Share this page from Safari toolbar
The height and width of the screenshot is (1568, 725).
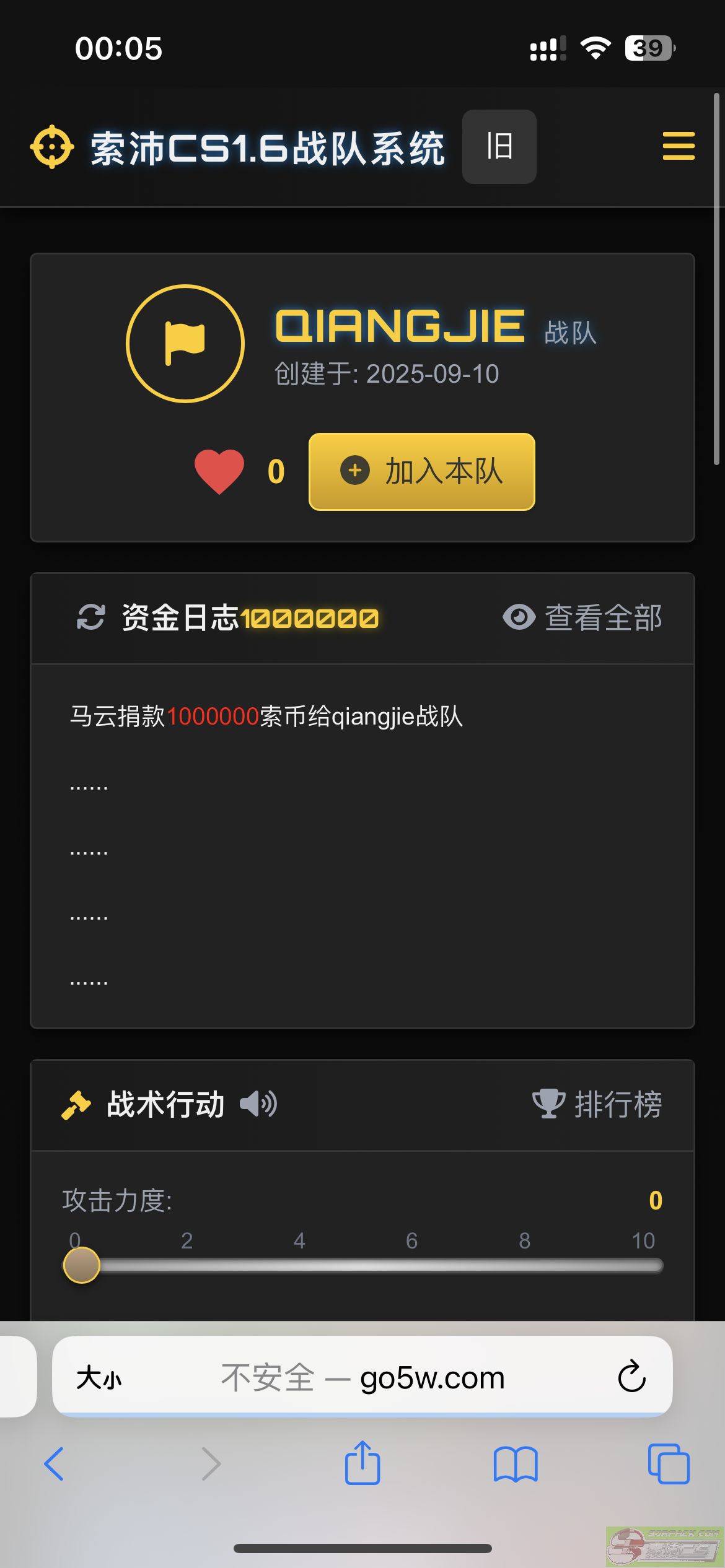pos(362,1464)
